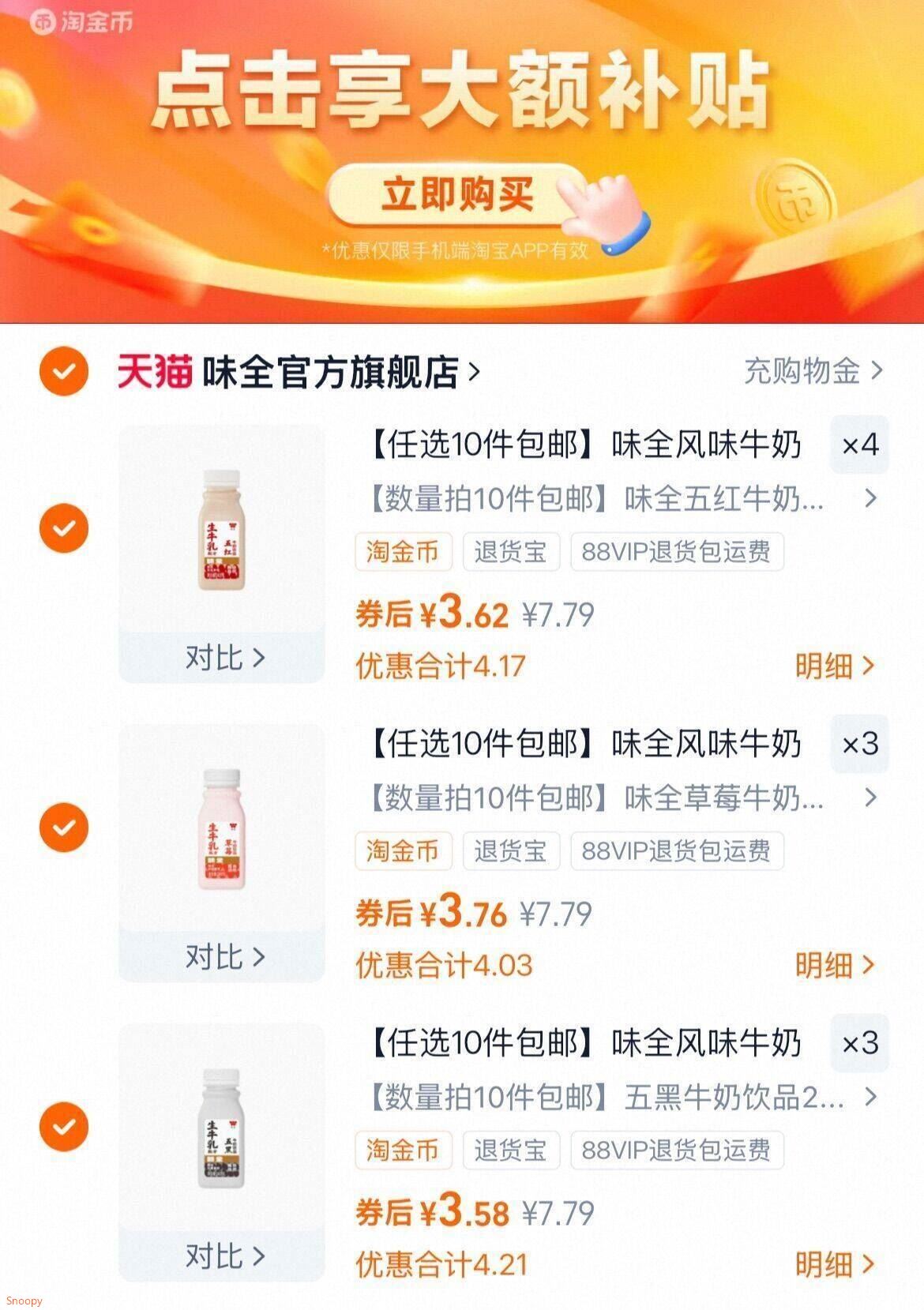This screenshot has width=924, height=1310.
Task: View 明细 for the 优惠合计4.17 discount
Action: click(834, 666)
